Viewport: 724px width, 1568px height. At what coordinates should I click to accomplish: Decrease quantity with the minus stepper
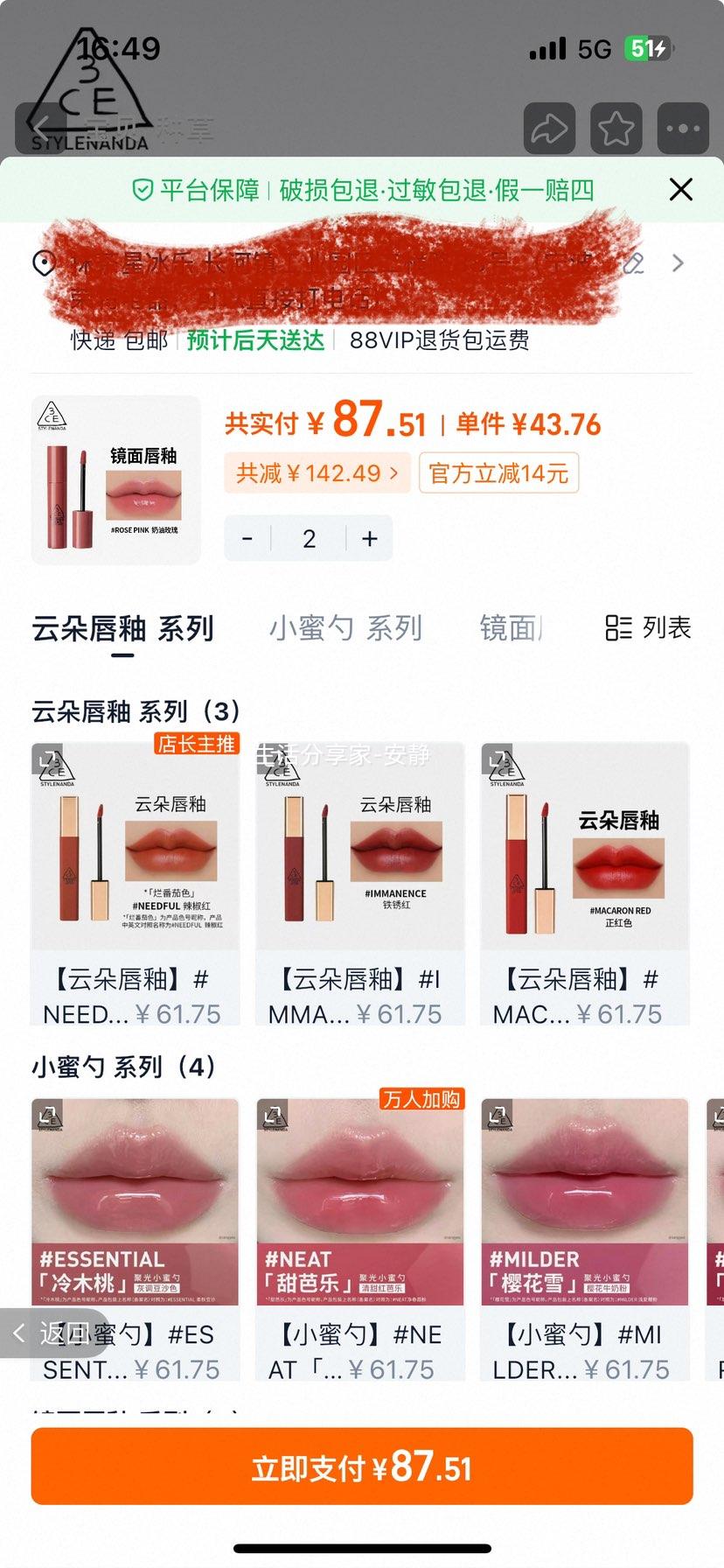click(x=247, y=538)
